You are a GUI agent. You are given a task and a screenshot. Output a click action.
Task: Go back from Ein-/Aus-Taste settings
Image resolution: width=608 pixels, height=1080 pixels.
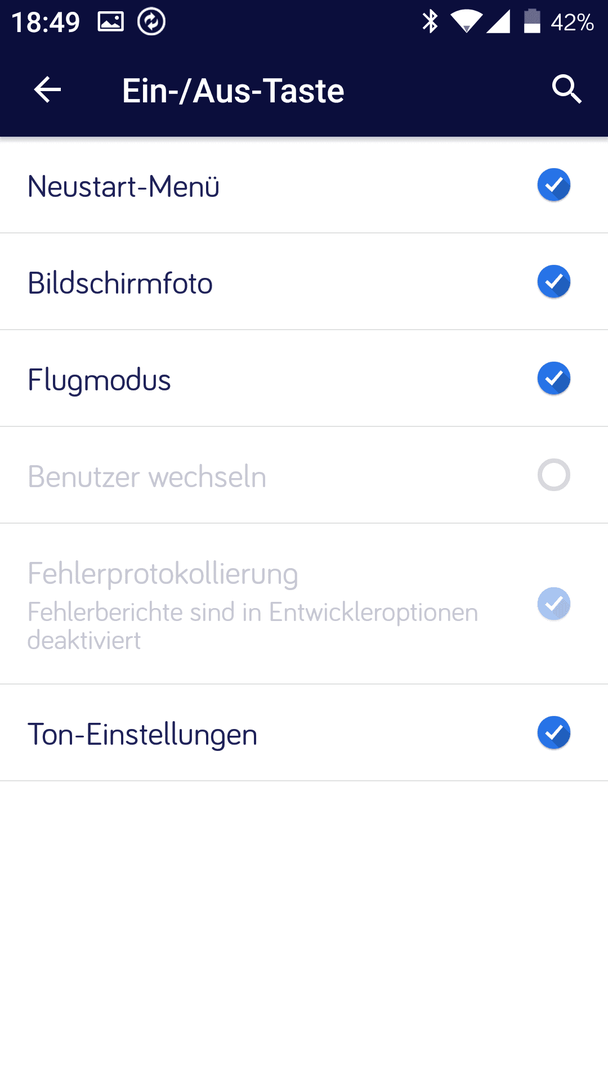[x=48, y=90]
